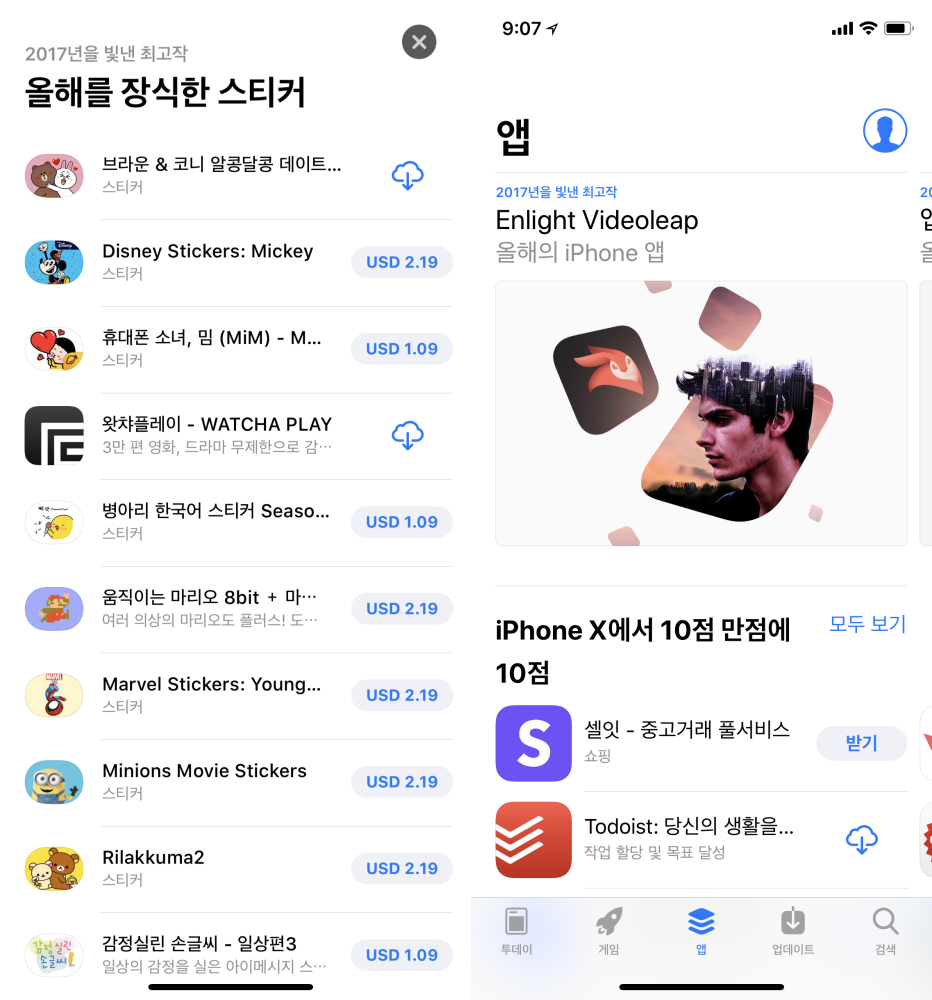Close the 올해를 장식한 스티커 list
The height and width of the screenshot is (1000, 932).
pyautogui.click(x=419, y=42)
